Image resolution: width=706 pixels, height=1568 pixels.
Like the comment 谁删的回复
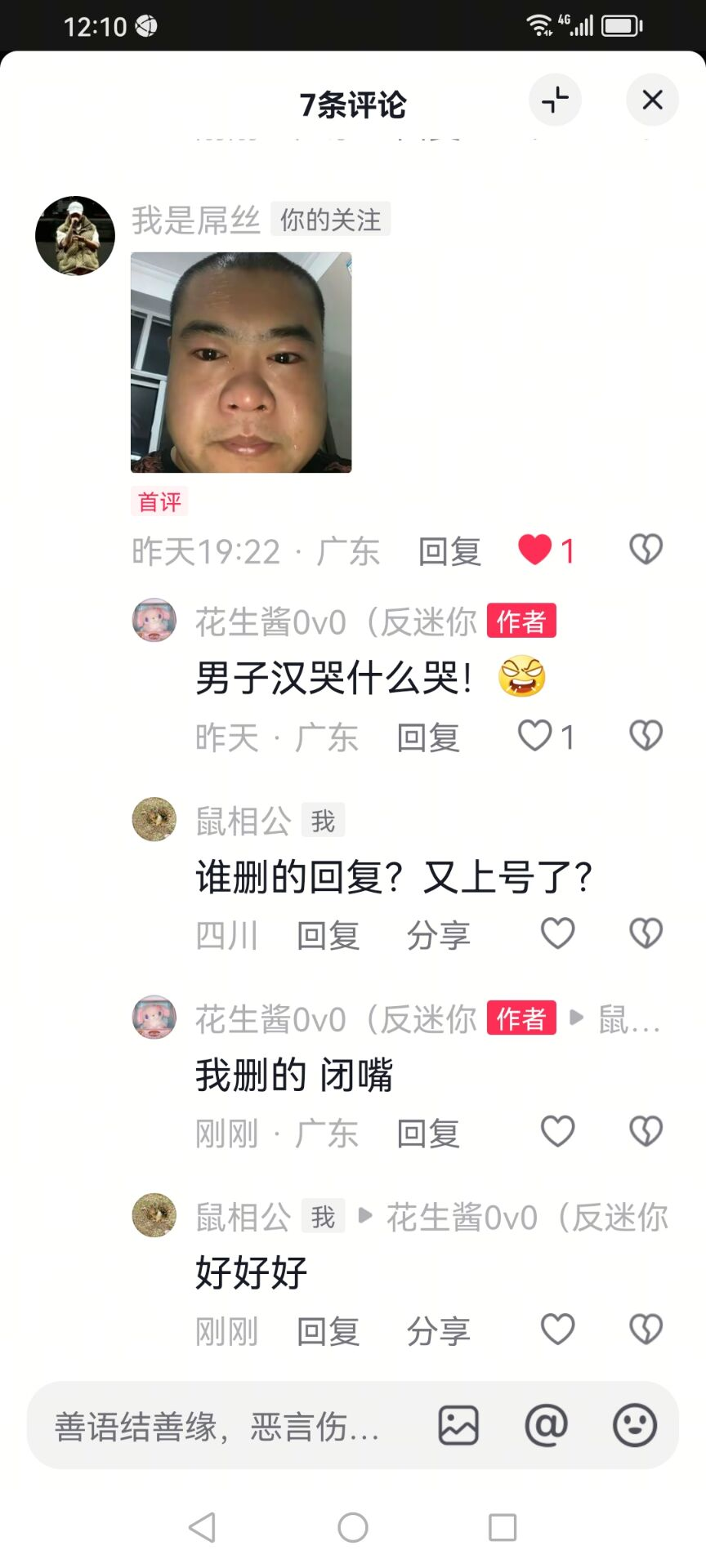pyautogui.click(x=558, y=933)
